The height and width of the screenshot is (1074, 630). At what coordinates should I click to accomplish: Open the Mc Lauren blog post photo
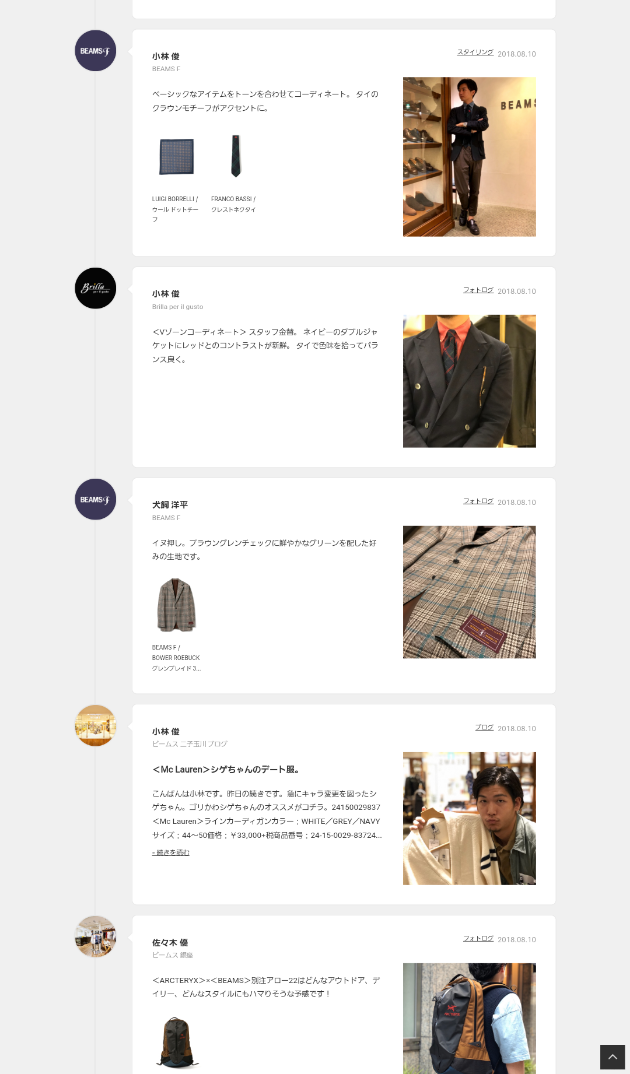pyautogui.click(x=469, y=818)
